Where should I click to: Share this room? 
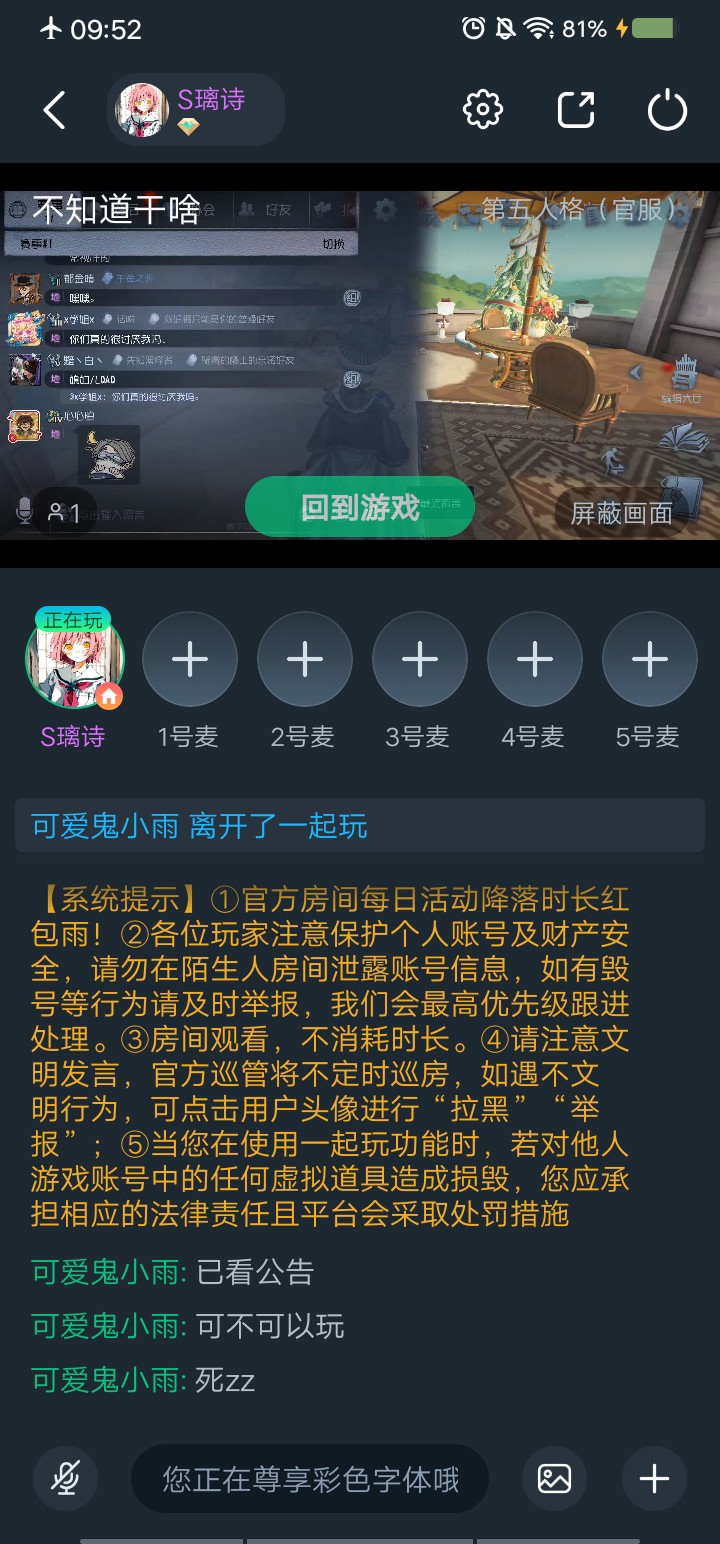[x=576, y=110]
